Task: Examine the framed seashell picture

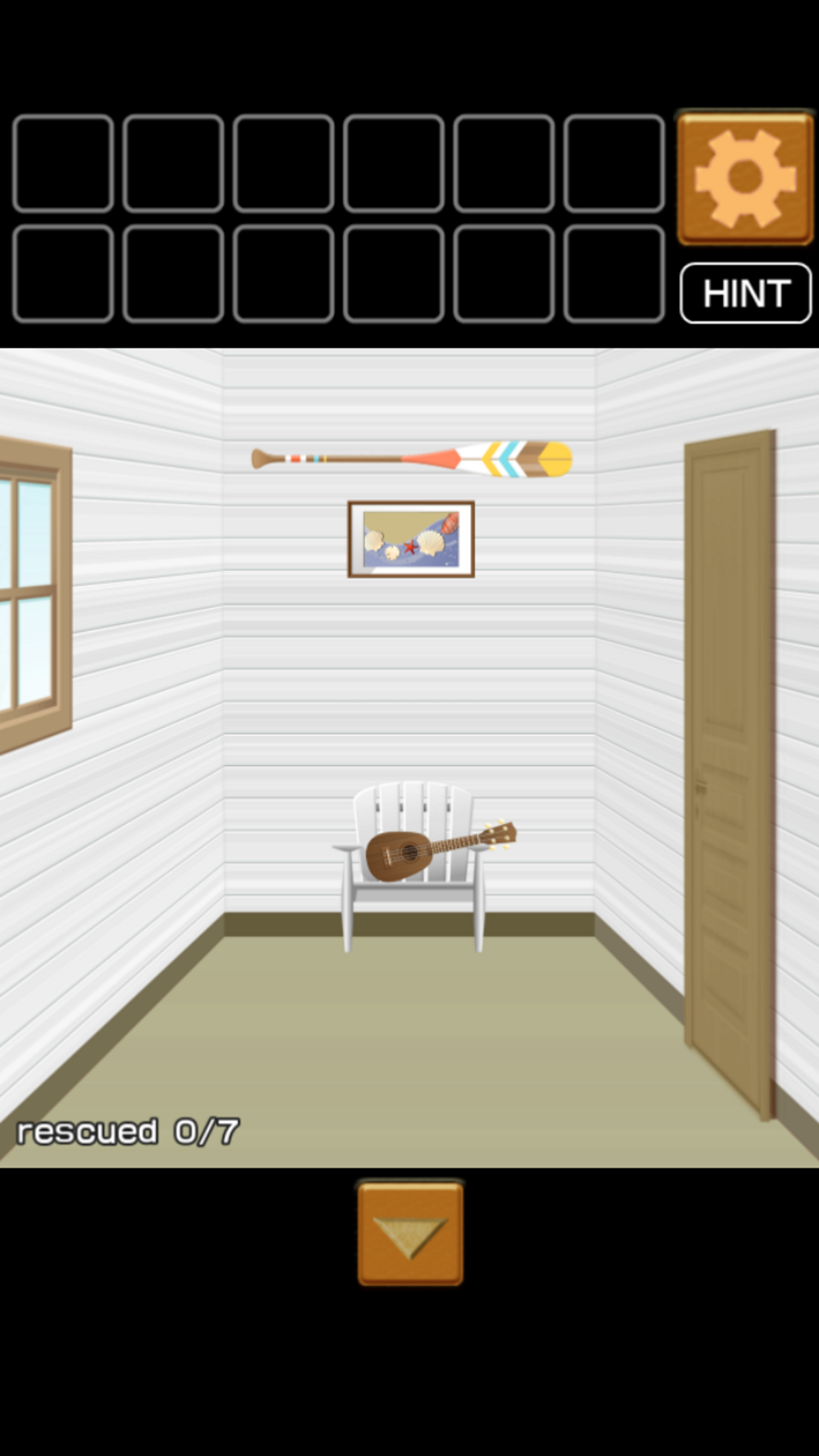Action: (x=411, y=539)
